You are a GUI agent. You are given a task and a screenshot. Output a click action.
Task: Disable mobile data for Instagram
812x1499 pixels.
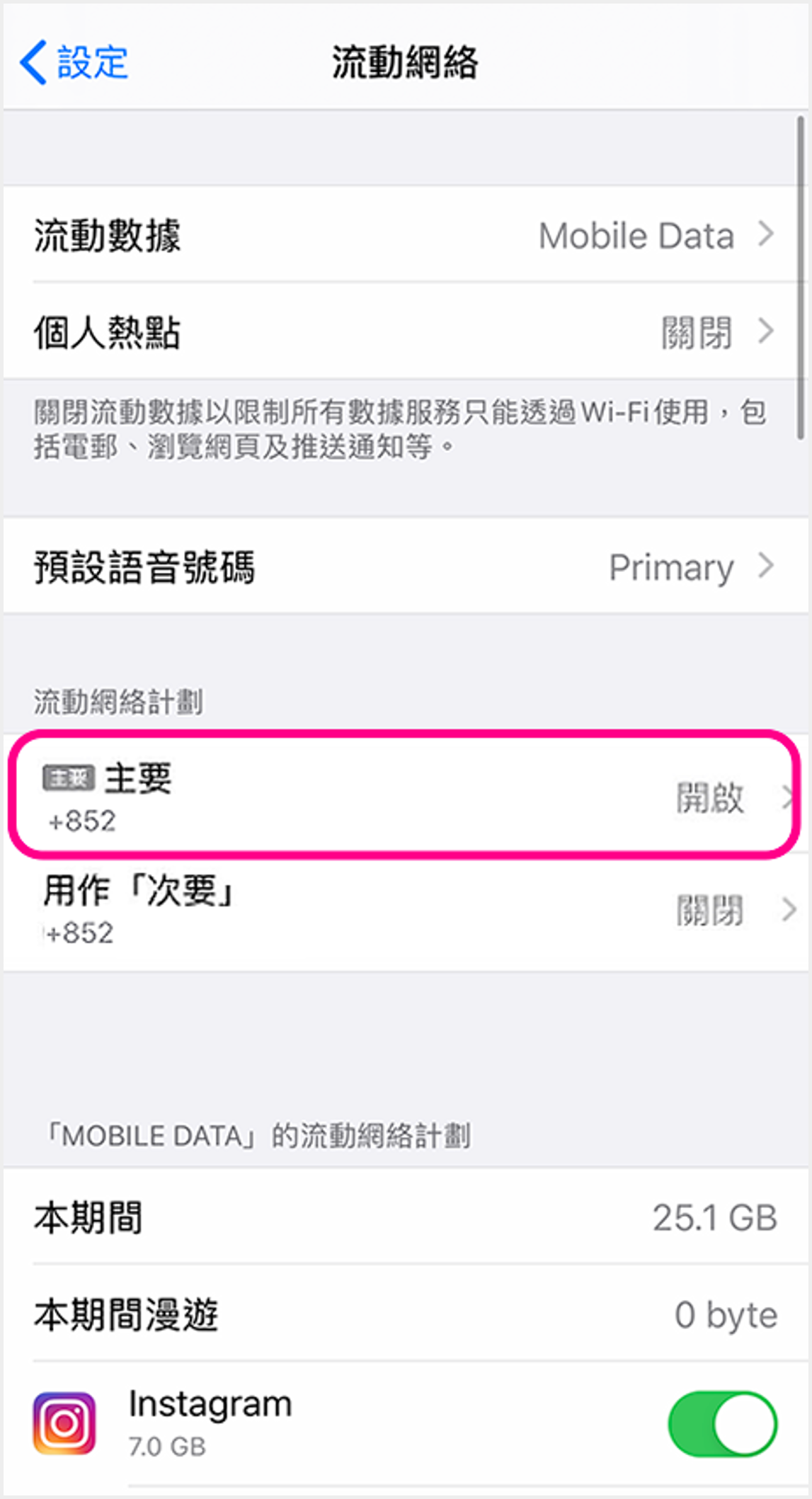click(722, 1423)
